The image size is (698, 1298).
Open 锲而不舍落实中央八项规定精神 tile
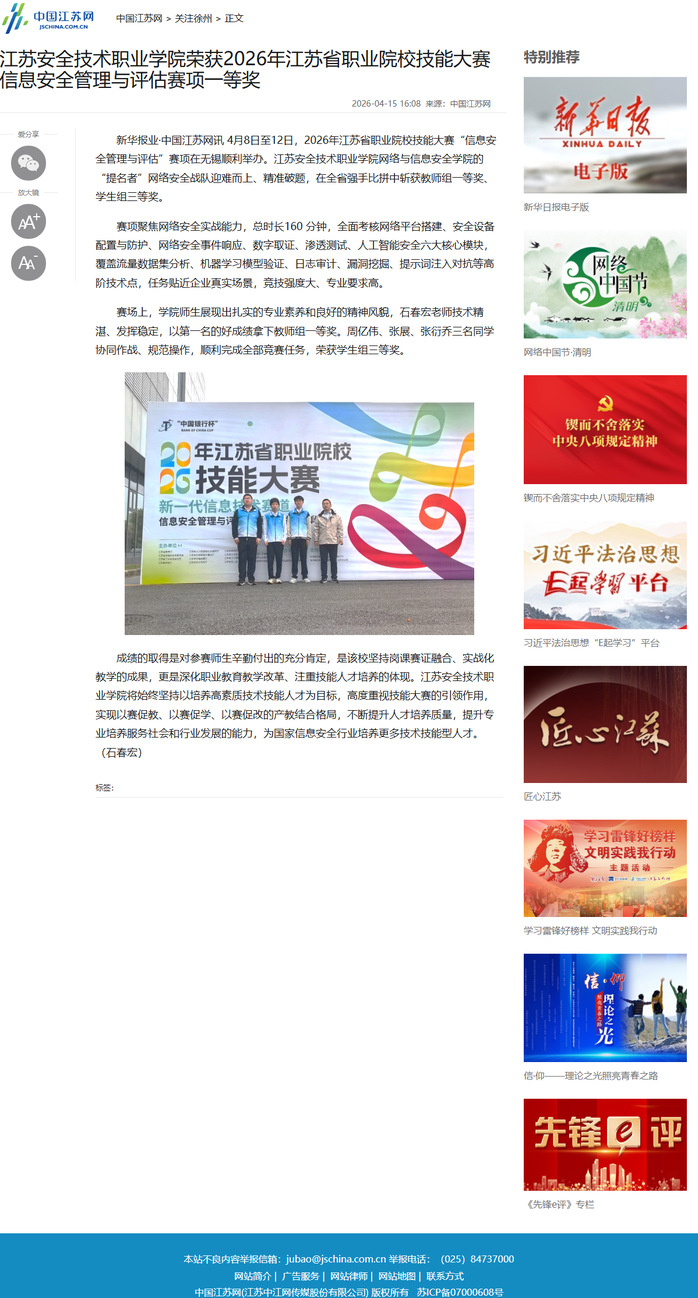605,429
